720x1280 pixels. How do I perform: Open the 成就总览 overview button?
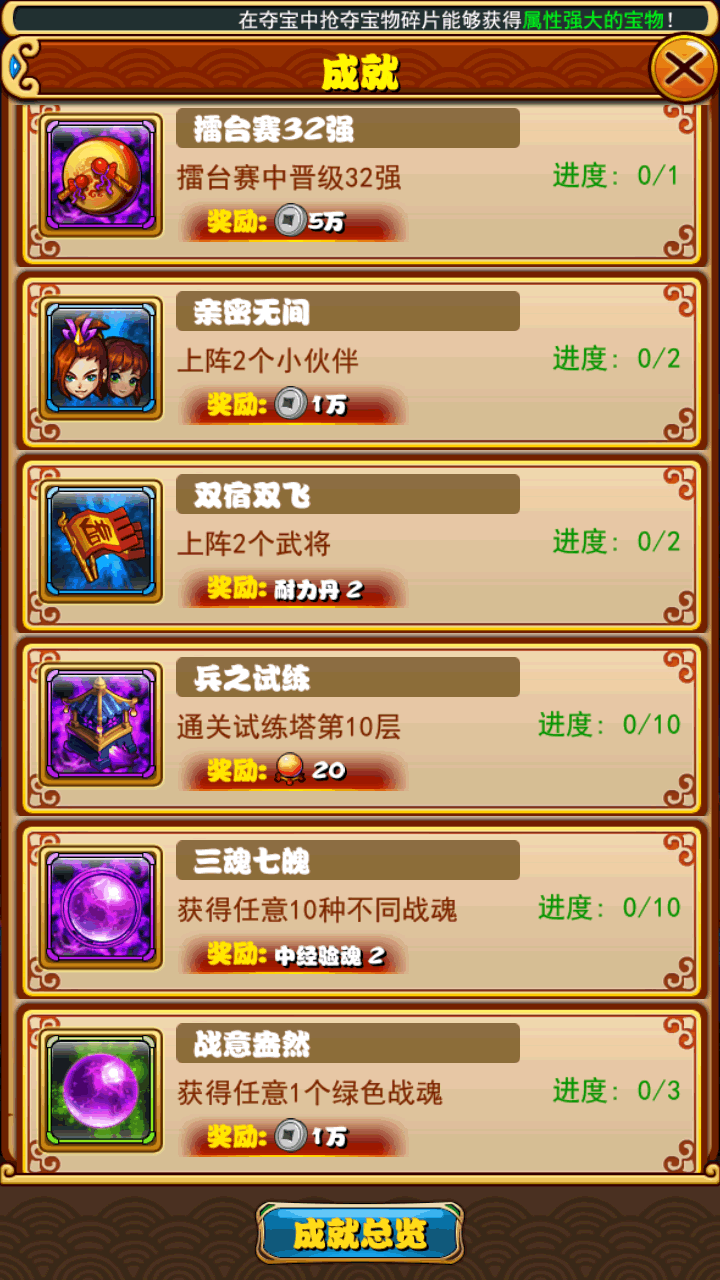click(360, 1233)
